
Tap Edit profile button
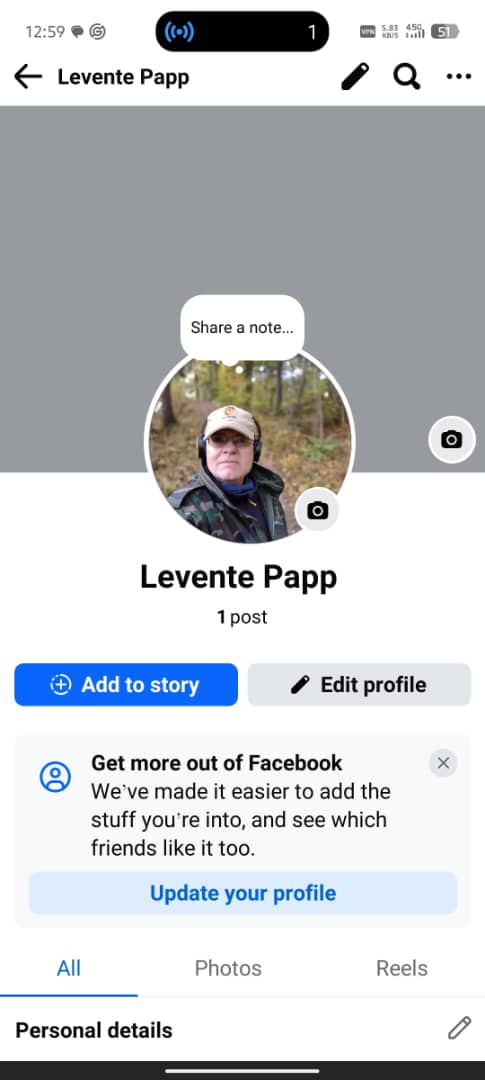[x=359, y=685]
